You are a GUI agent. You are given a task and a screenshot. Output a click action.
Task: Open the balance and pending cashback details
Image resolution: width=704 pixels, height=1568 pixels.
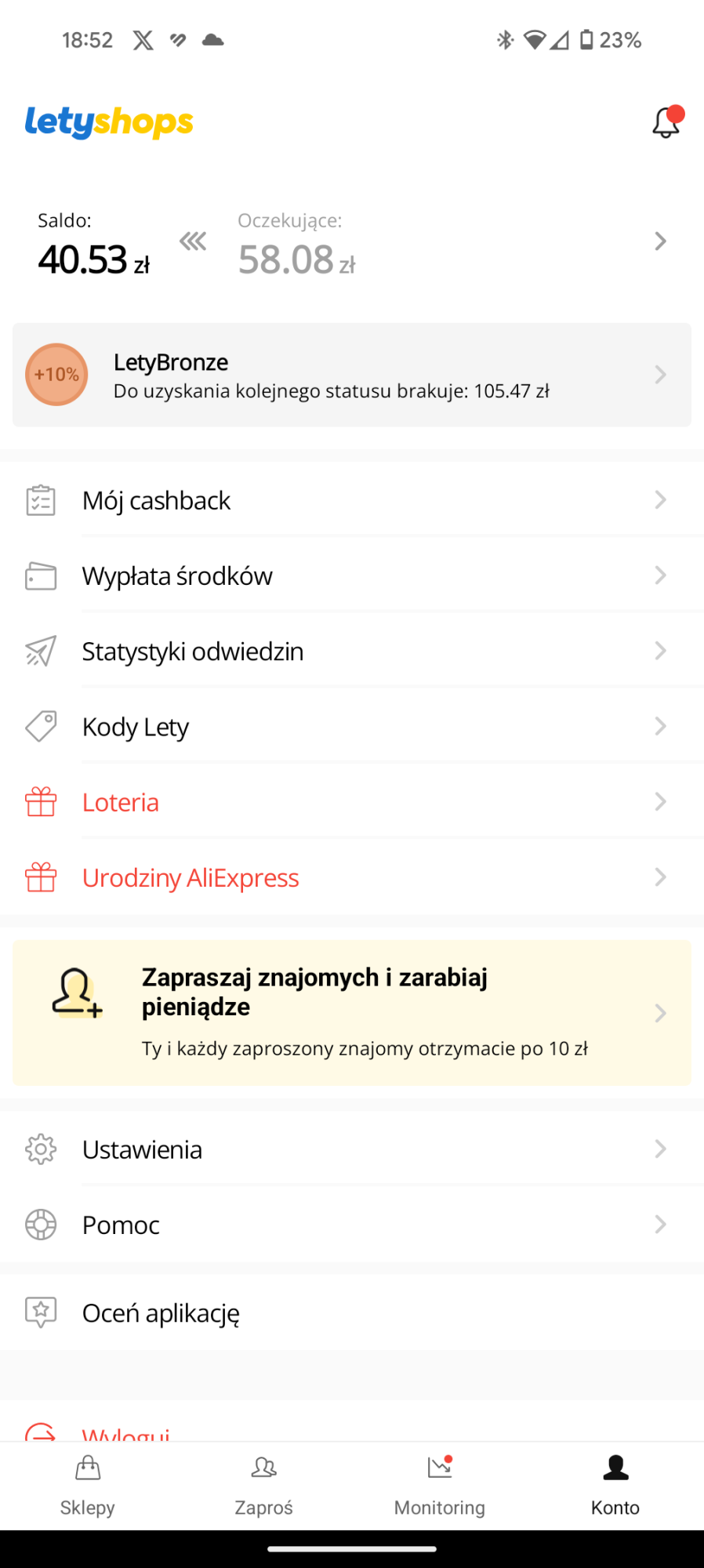point(659,241)
